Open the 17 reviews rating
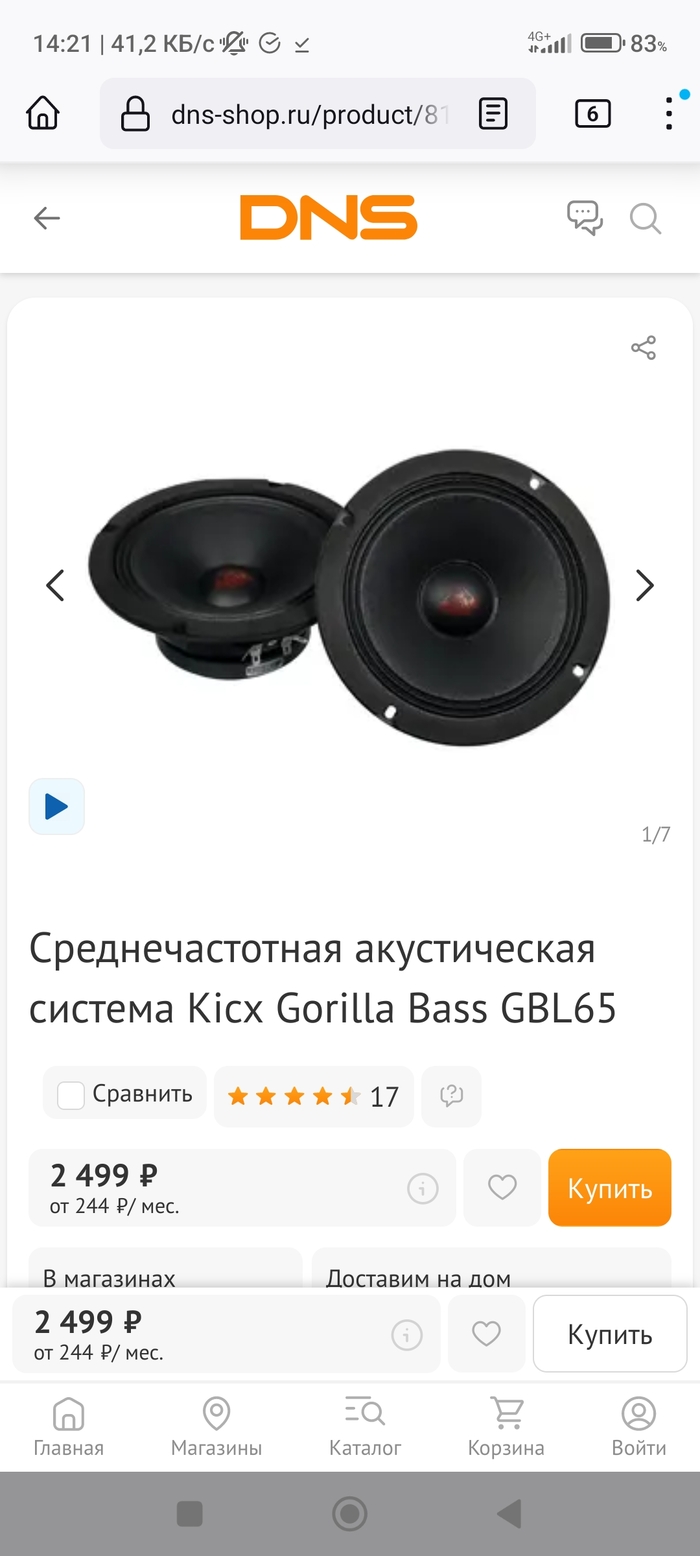The height and width of the screenshot is (1556, 700). coord(314,1097)
